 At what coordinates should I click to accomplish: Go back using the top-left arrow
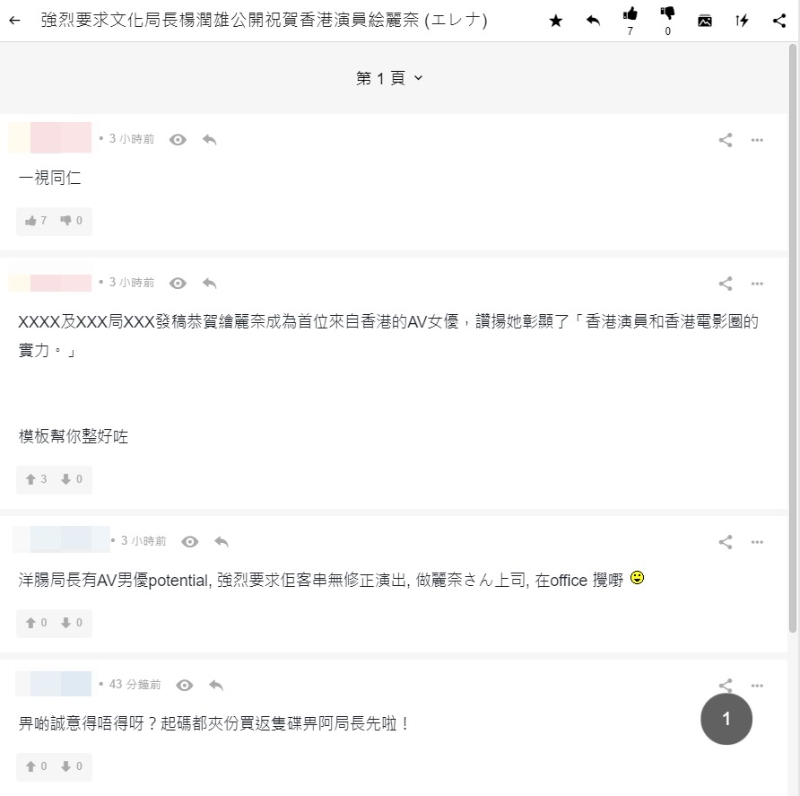(14, 20)
